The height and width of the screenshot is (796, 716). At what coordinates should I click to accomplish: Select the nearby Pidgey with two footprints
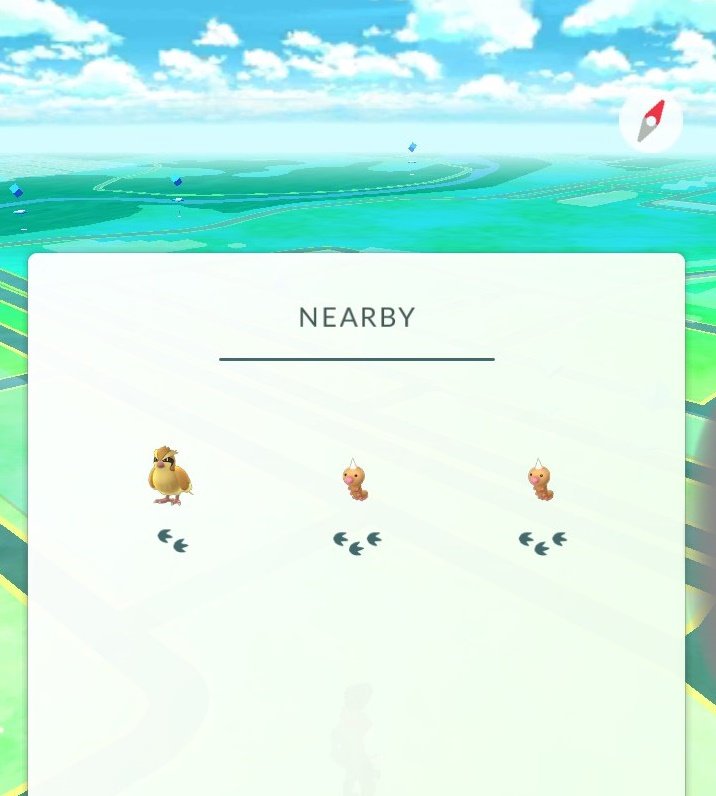(170, 476)
